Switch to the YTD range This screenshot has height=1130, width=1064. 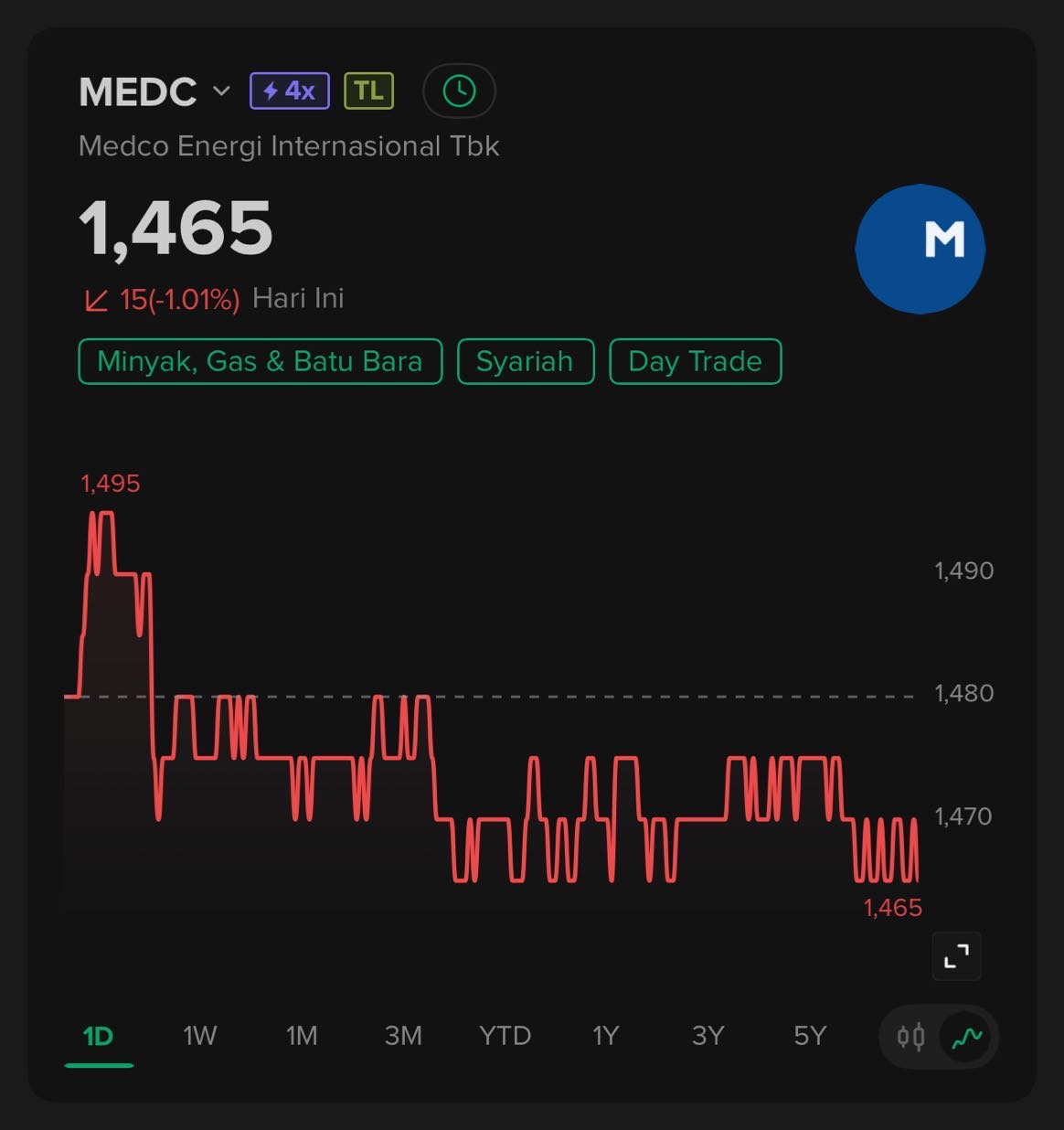pos(505,1036)
